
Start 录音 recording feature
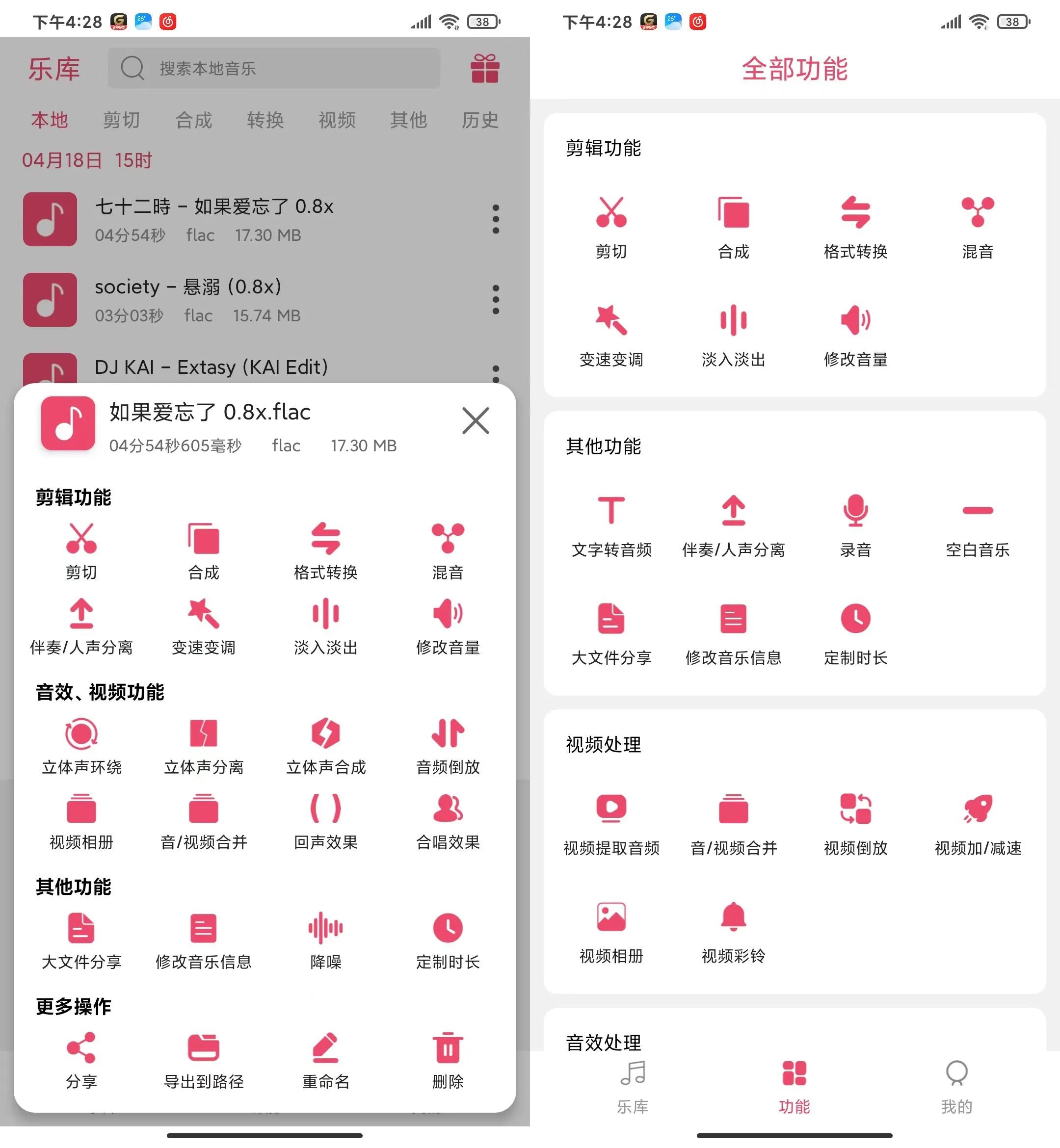pyautogui.click(x=855, y=523)
